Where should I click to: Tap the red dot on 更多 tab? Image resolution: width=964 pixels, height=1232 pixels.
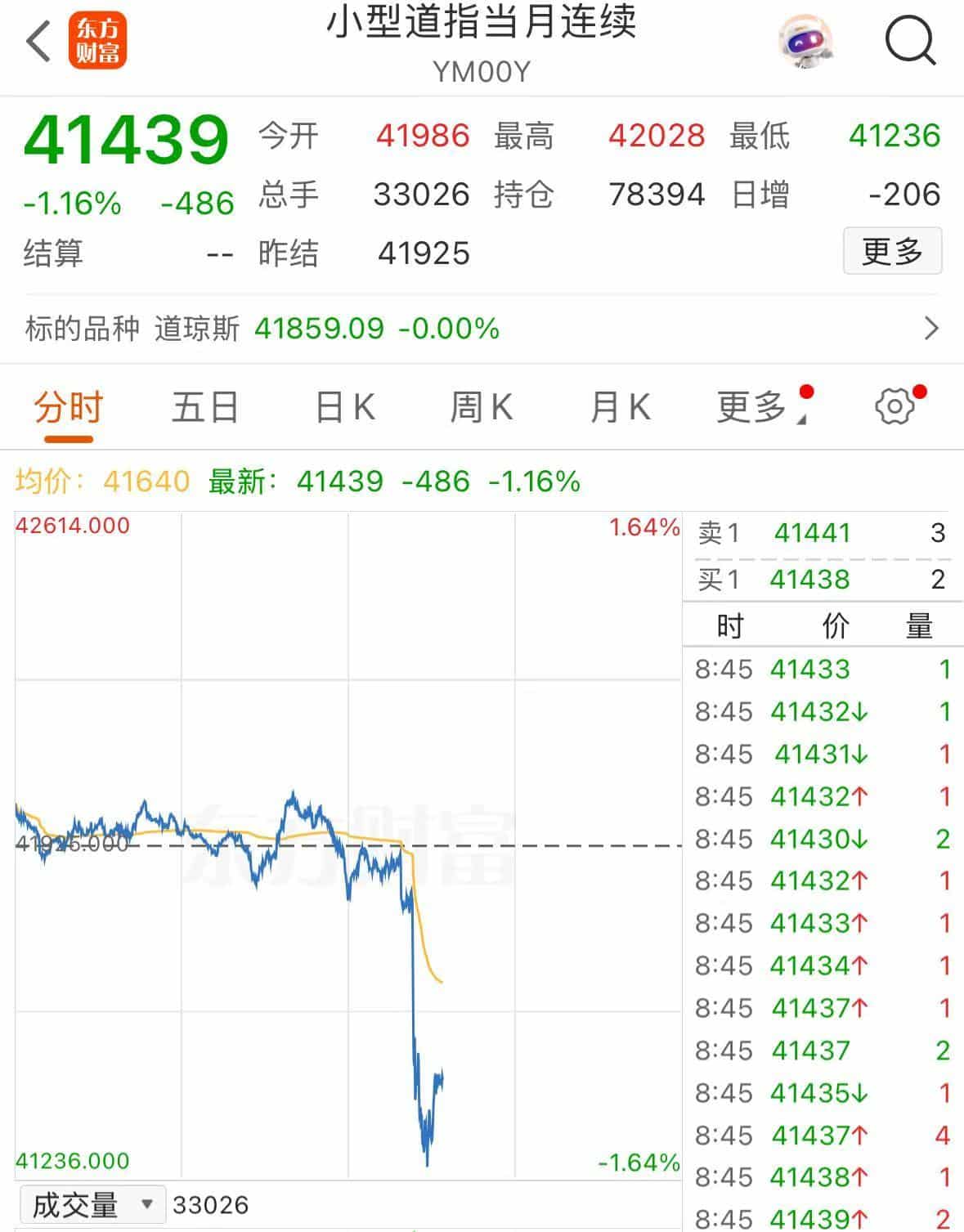pyautogui.click(x=806, y=391)
